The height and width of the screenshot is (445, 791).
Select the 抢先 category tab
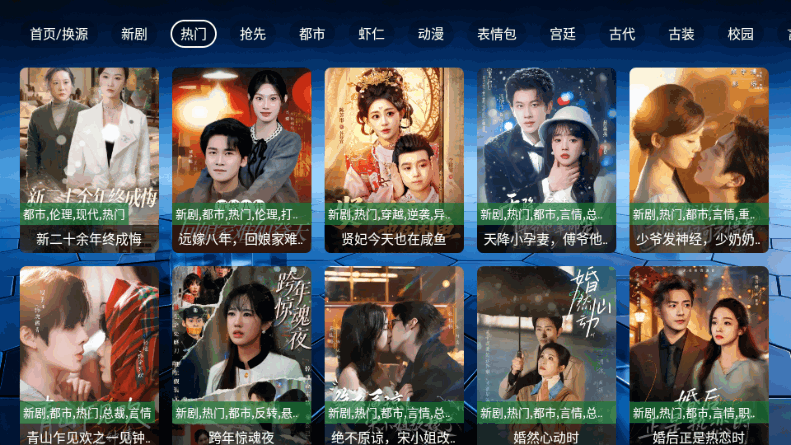pos(253,34)
